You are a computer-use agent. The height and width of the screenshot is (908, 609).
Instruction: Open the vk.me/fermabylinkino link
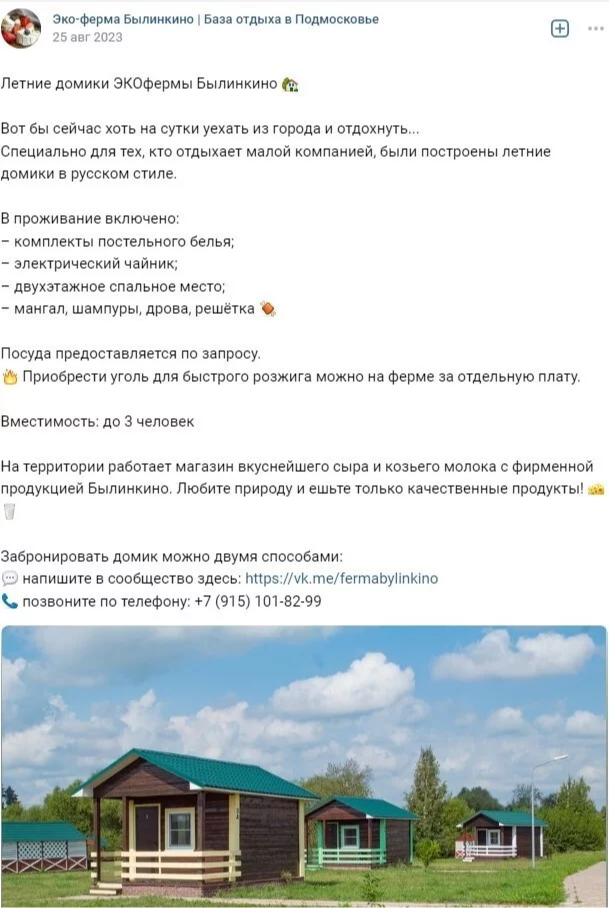point(341,578)
